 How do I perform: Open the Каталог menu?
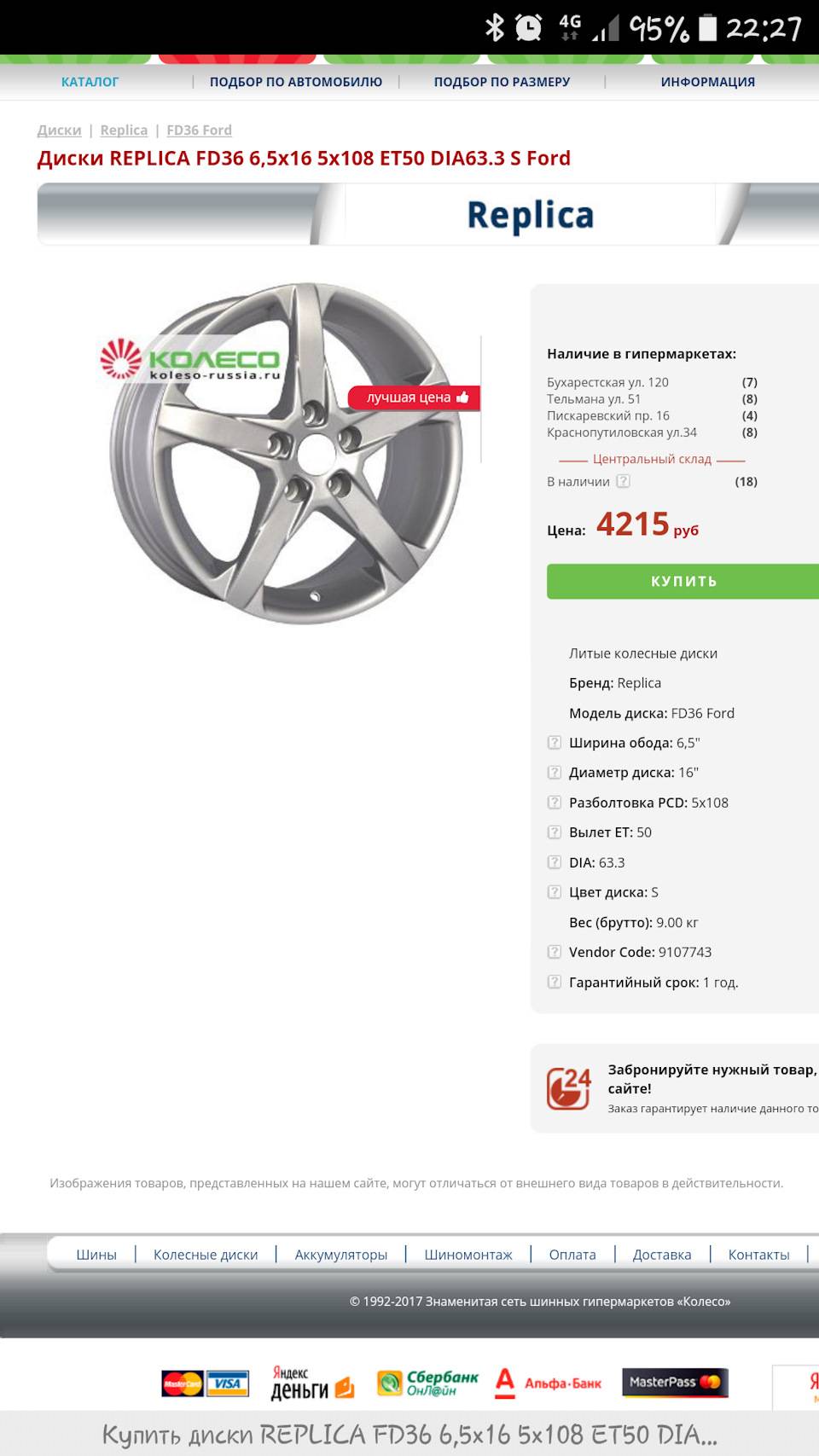[90, 82]
